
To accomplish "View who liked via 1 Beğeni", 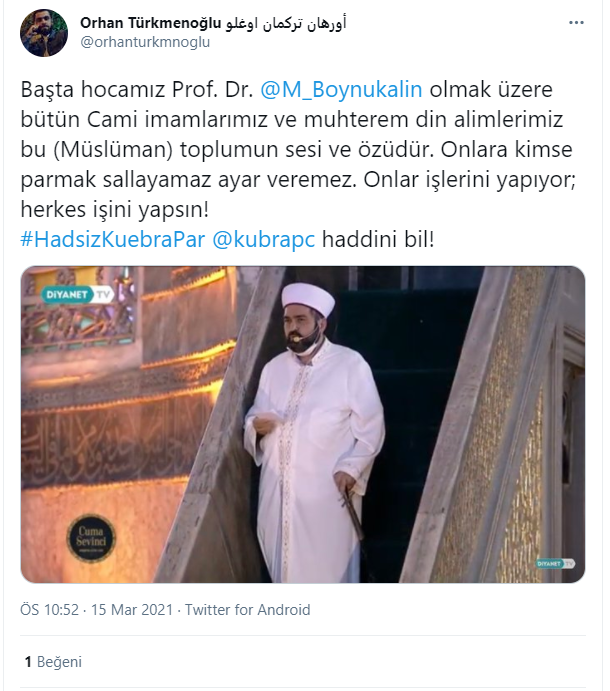I will (53, 661).
